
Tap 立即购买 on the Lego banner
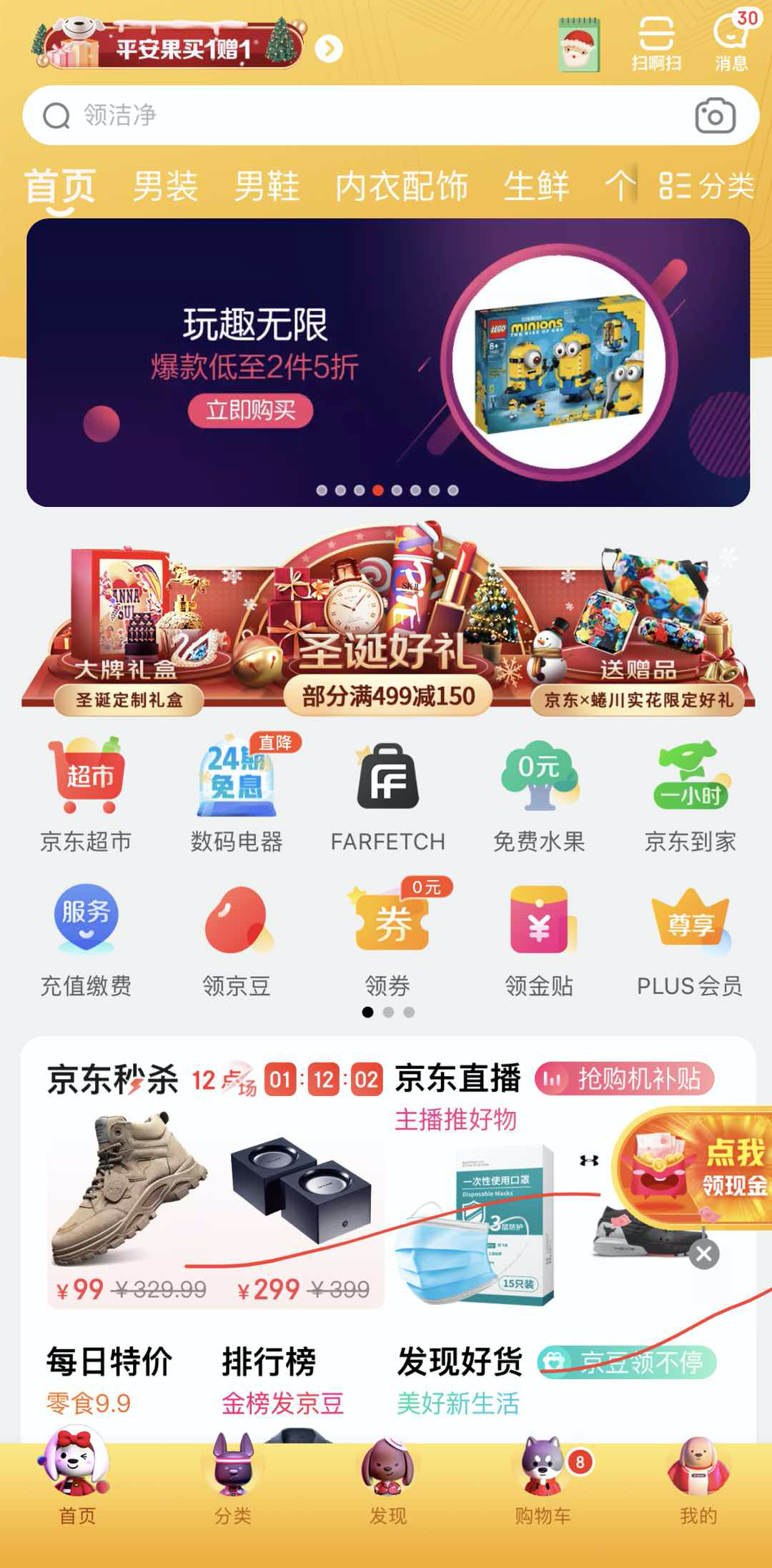click(x=250, y=410)
